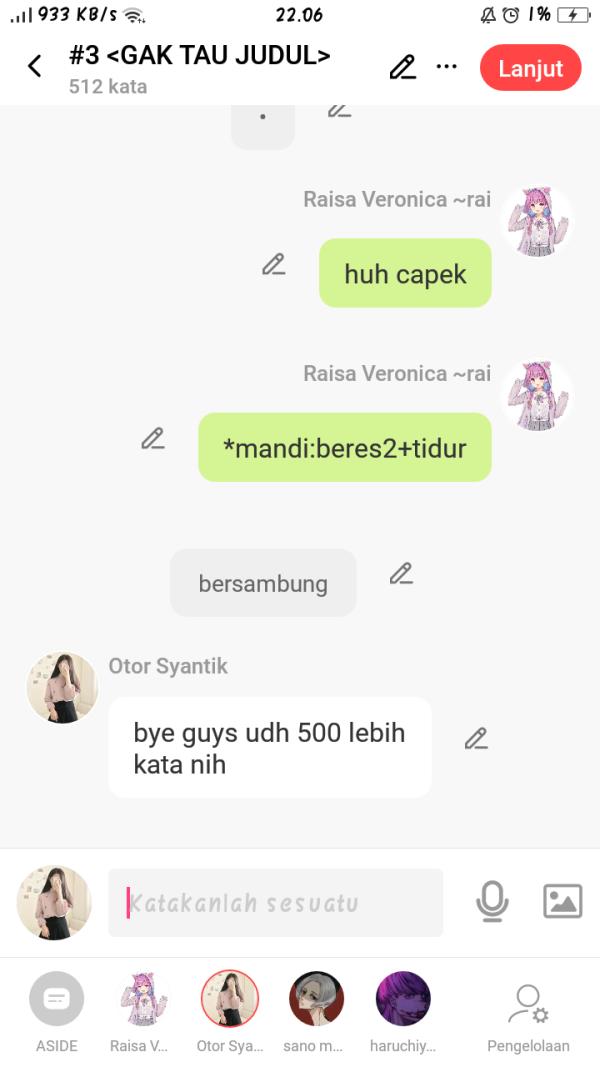
Task: Edit the chapter title with the pencil icon
Action: pyautogui.click(x=402, y=67)
